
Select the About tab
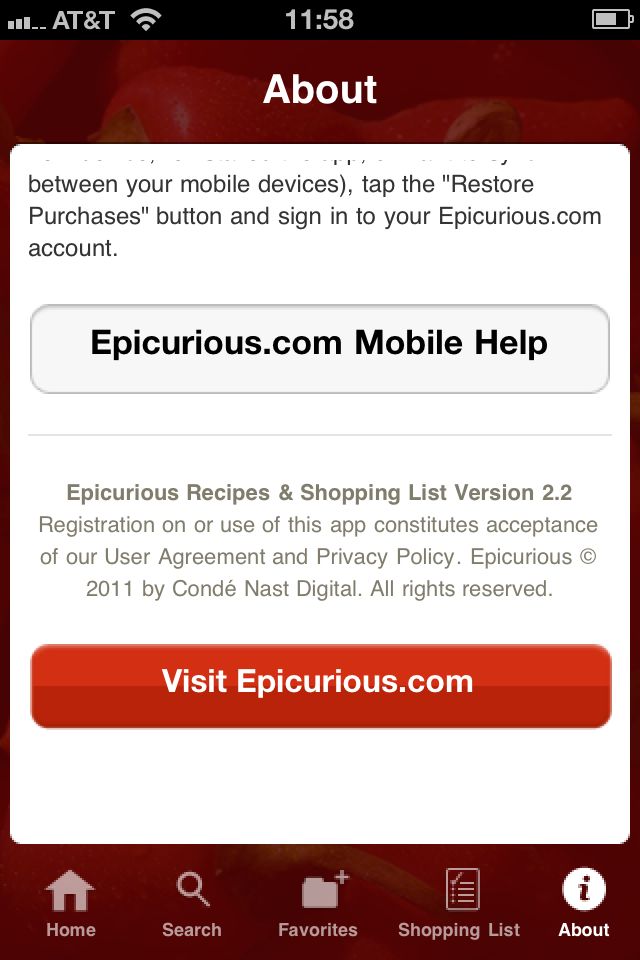pyautogui.click(x=584, y=904)
